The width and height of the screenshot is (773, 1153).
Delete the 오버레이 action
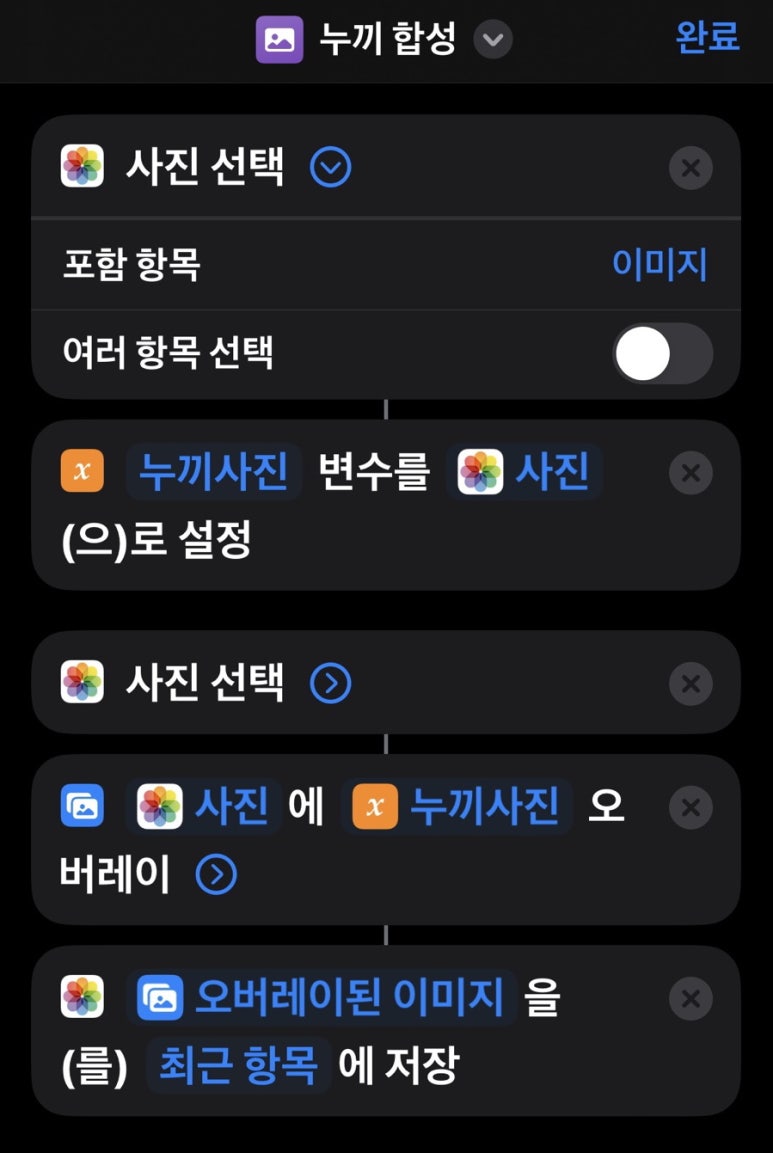pyautogui.click(x=690, y=808)
